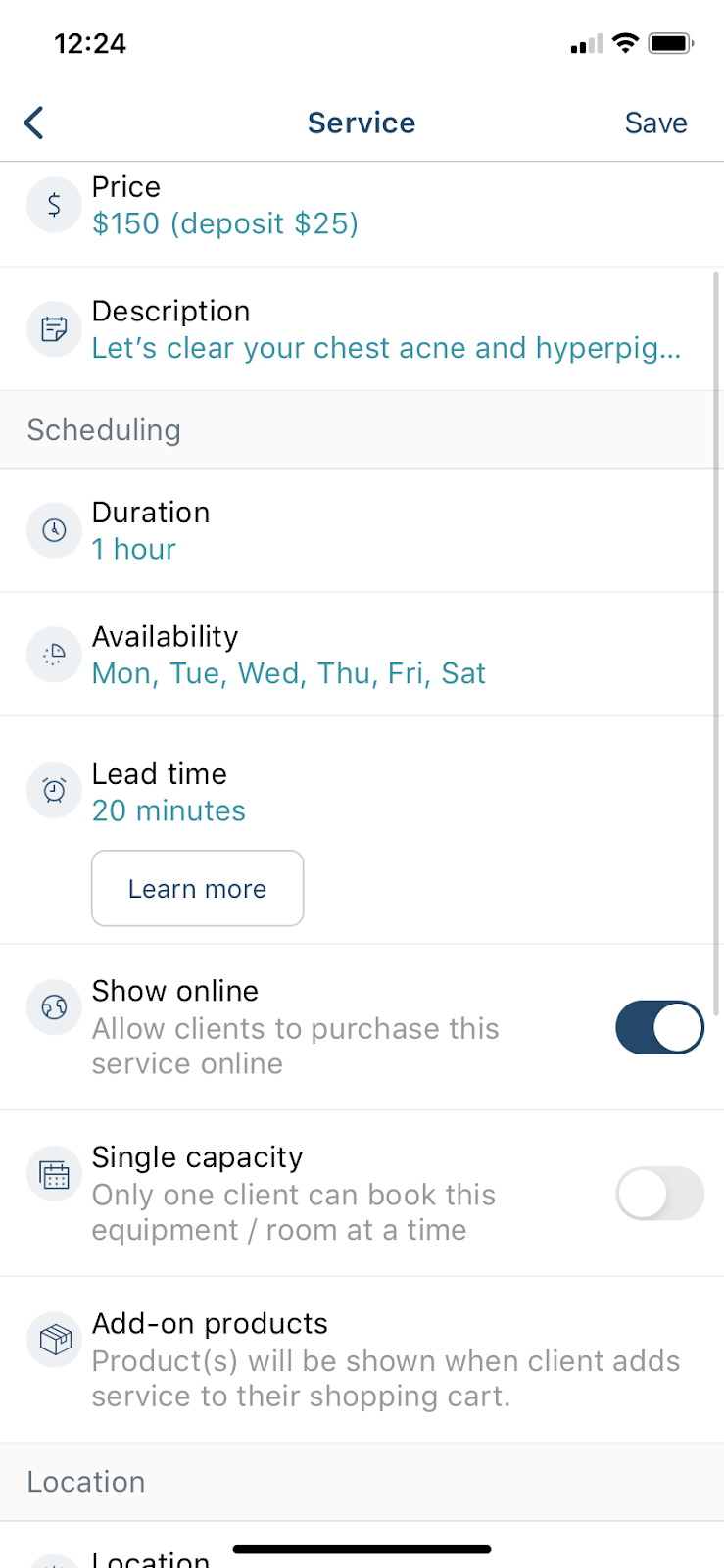The width and height of the screenshot is (724, 1568).
Task: Go back using the back arrow
Action: tap(34, 123)
